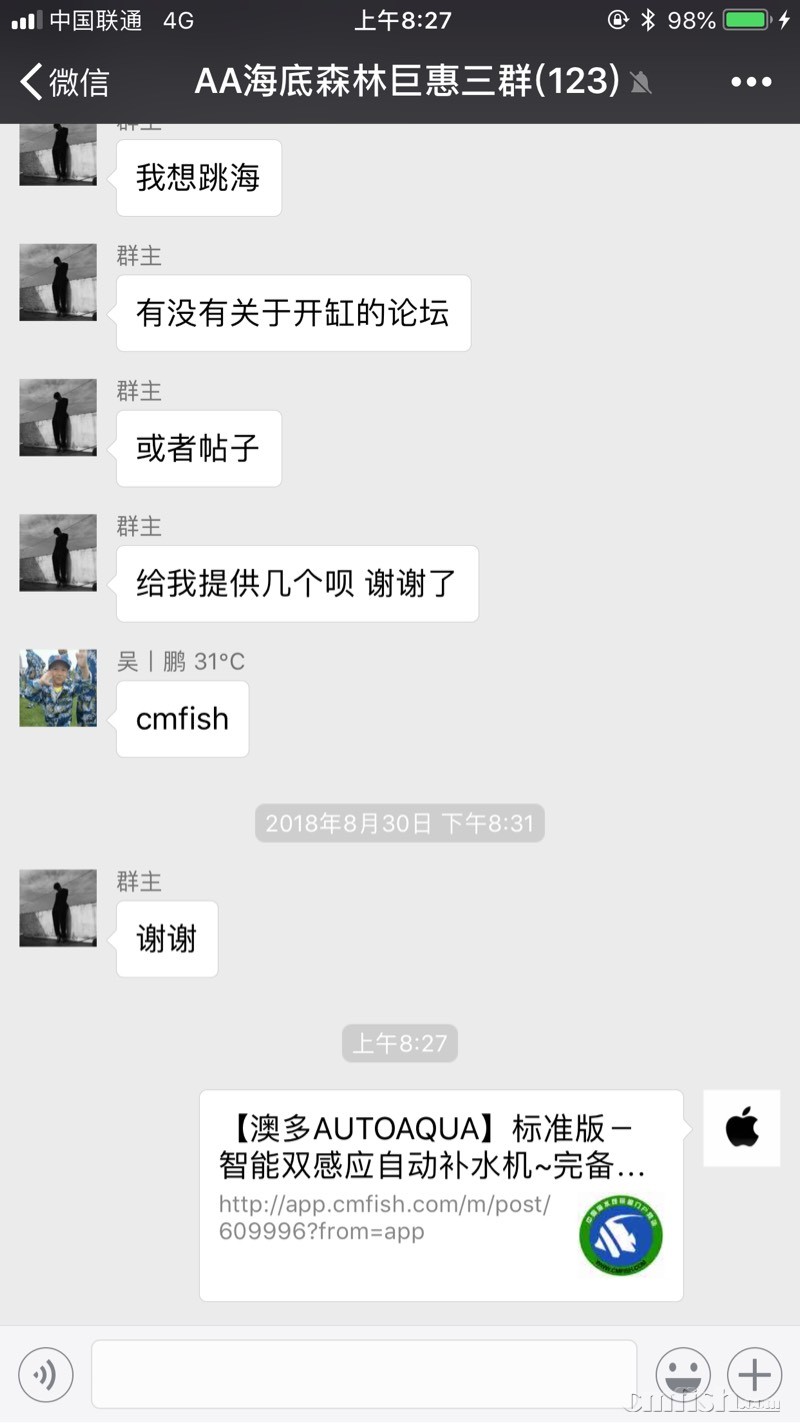Focus the message text field

click(364, 1374)
